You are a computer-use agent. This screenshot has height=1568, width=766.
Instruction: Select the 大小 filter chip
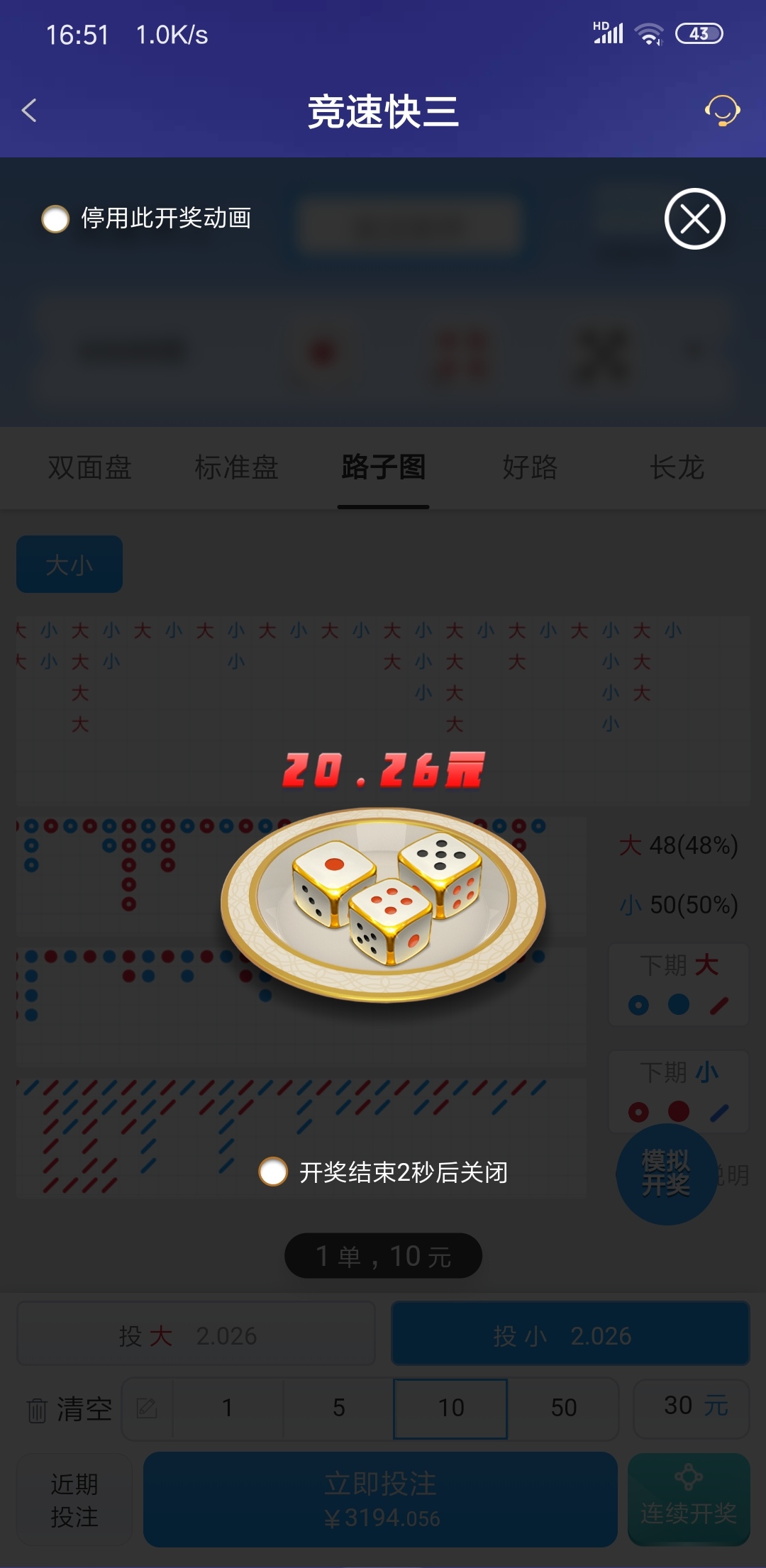pyautogui.click(x=70, y=565)
